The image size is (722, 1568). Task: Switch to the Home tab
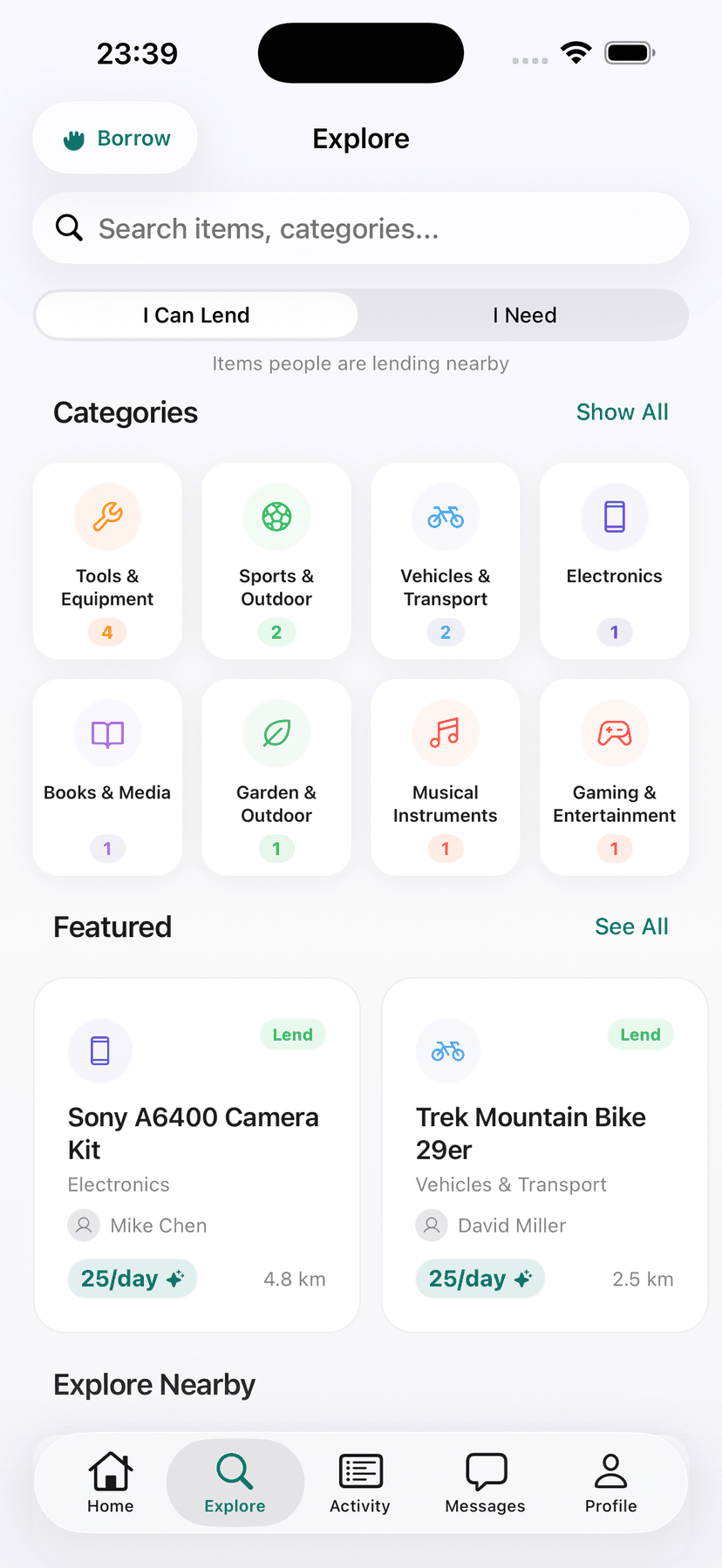point(110,1483)
